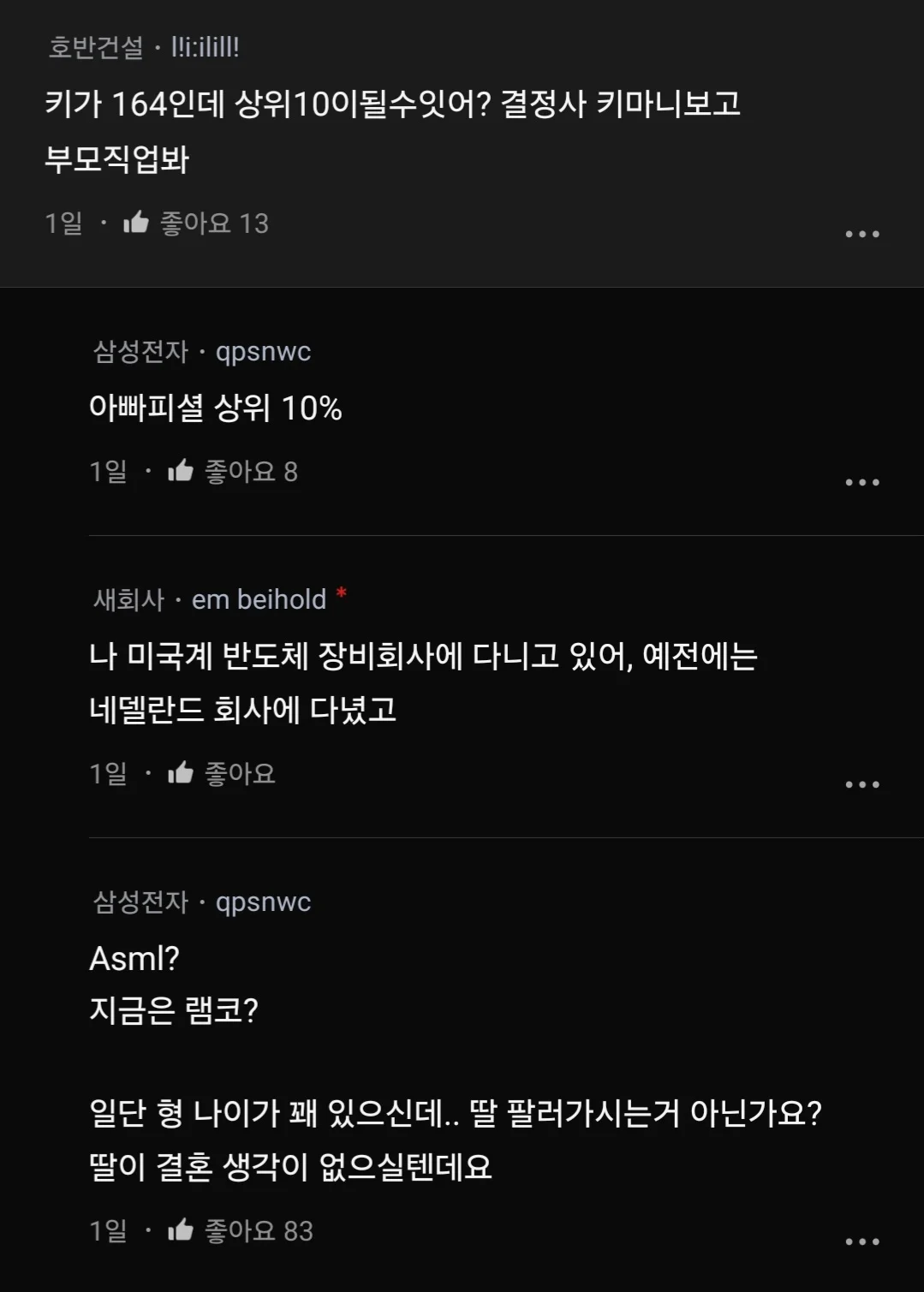The height and width of the screenshot is (1292, 924).
Task: Like the Asml? 지금은 램코? reply
Action: point(181,1230)
